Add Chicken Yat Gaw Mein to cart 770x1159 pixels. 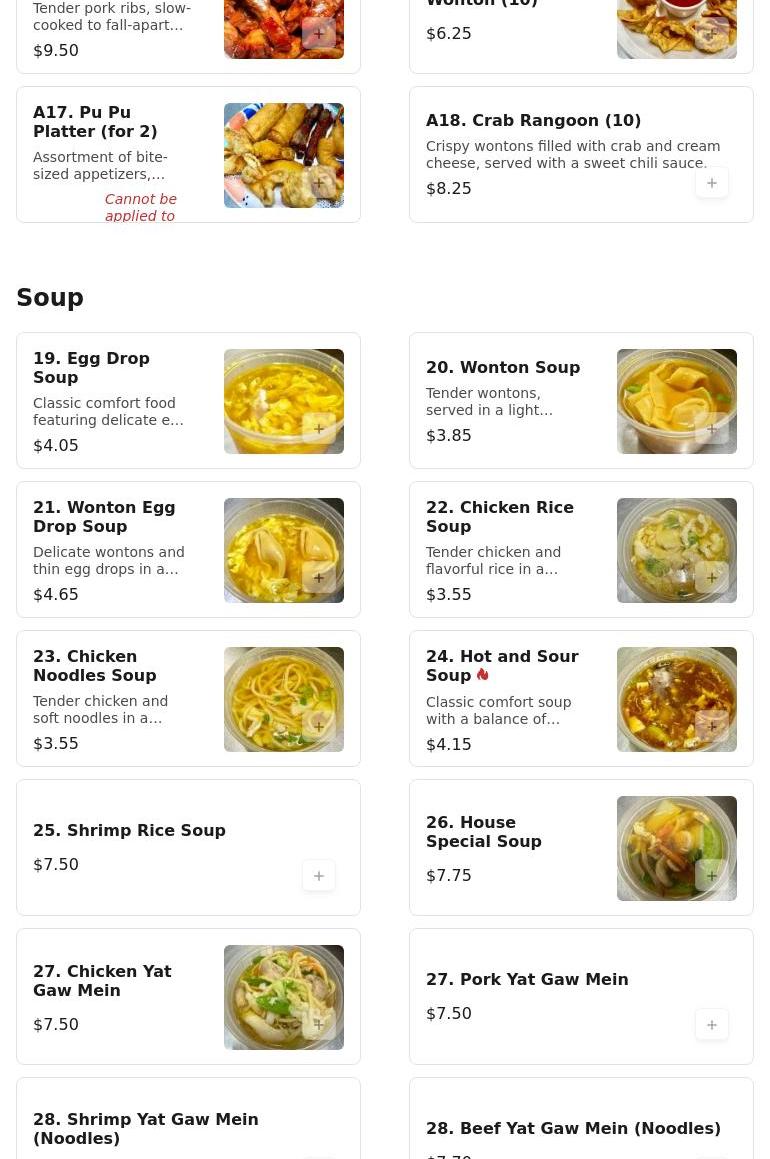pyautogui.click(x=319, y=1025)
